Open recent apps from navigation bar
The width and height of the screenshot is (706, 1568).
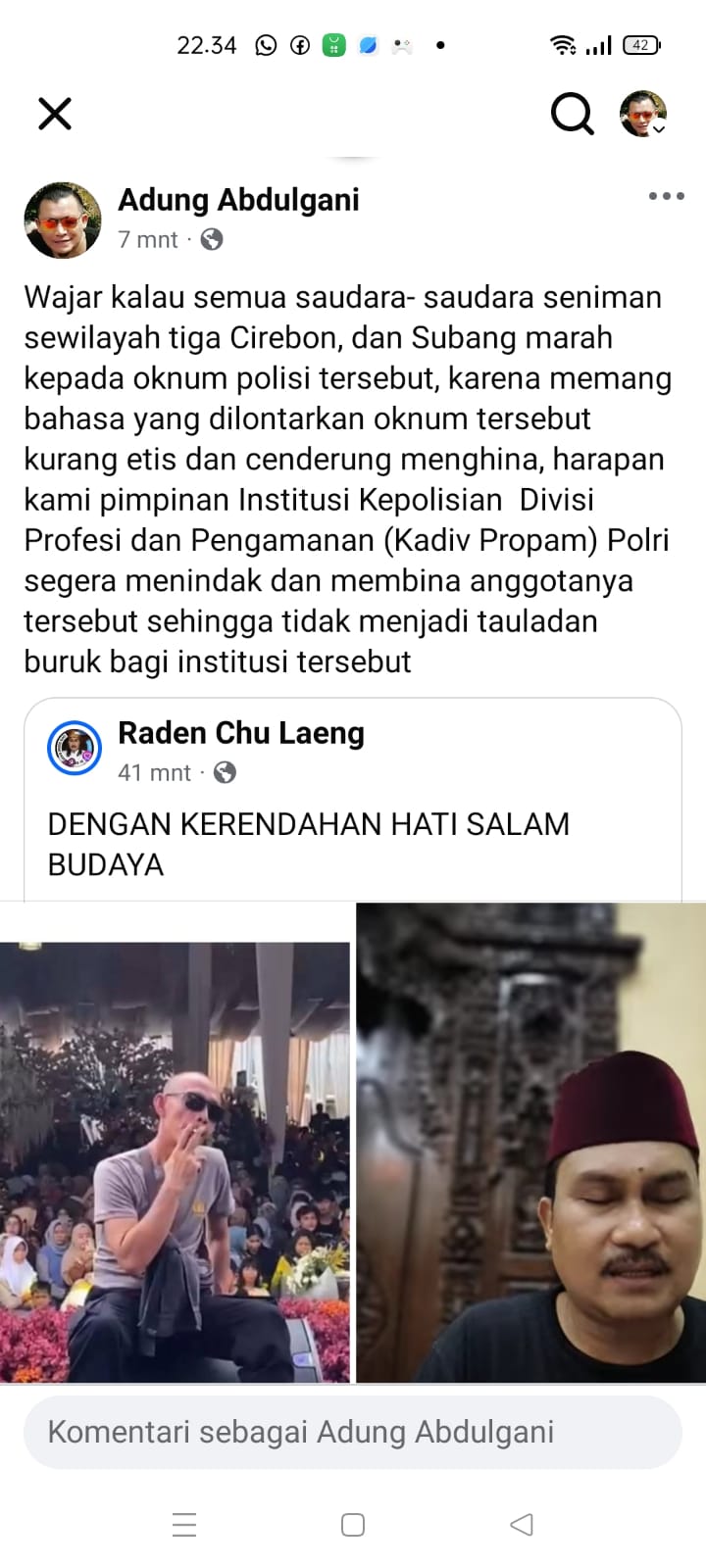[184, 1524]
